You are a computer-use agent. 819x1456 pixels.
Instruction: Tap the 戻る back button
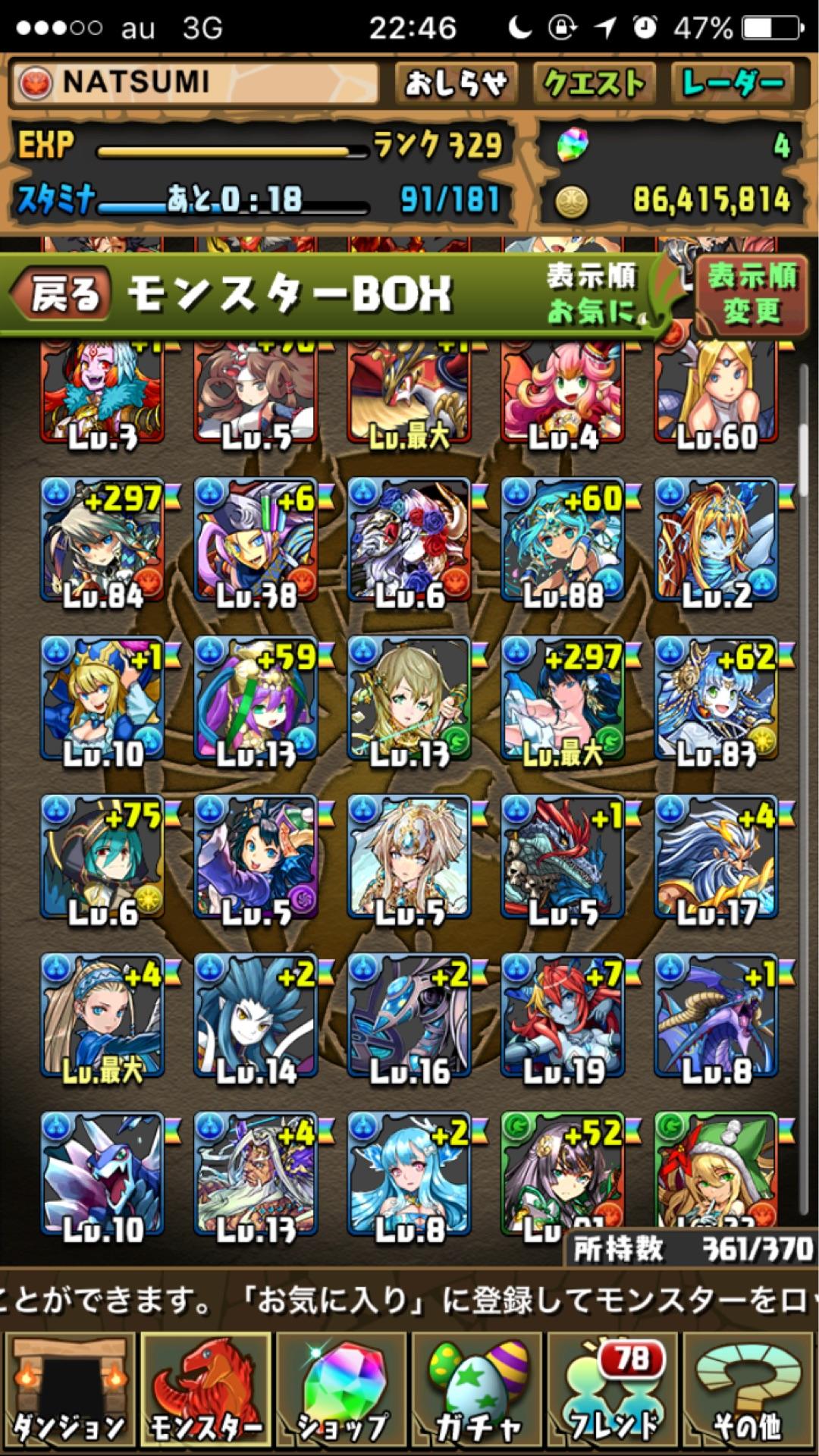point(64,293)
